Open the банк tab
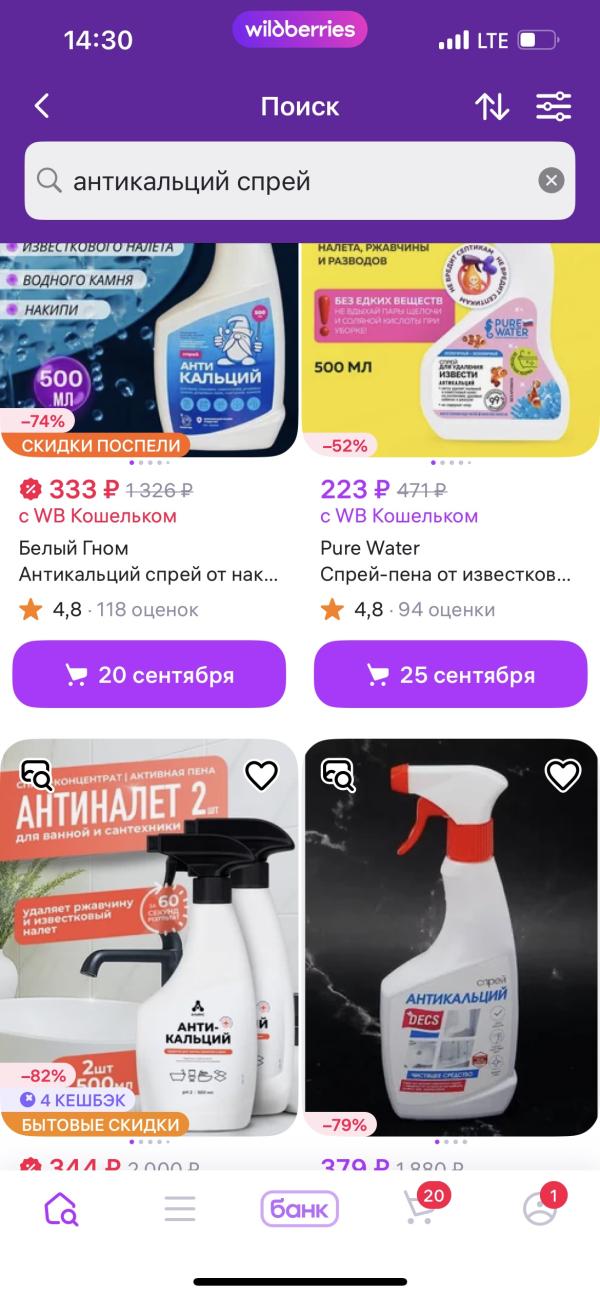The height and width of the screenshot is (1297, 600). 300,1209
